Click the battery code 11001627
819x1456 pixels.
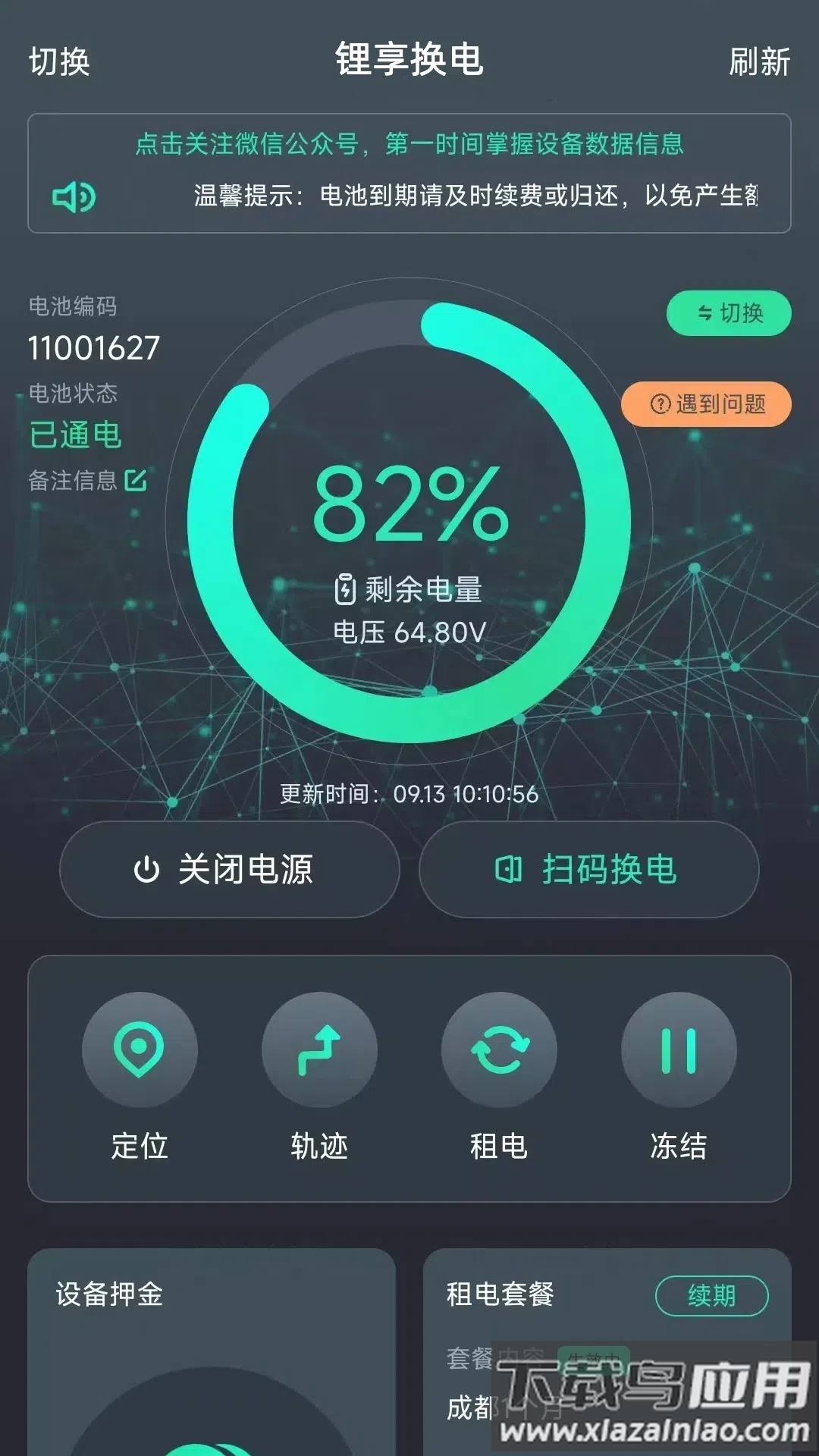coord(93,349)
